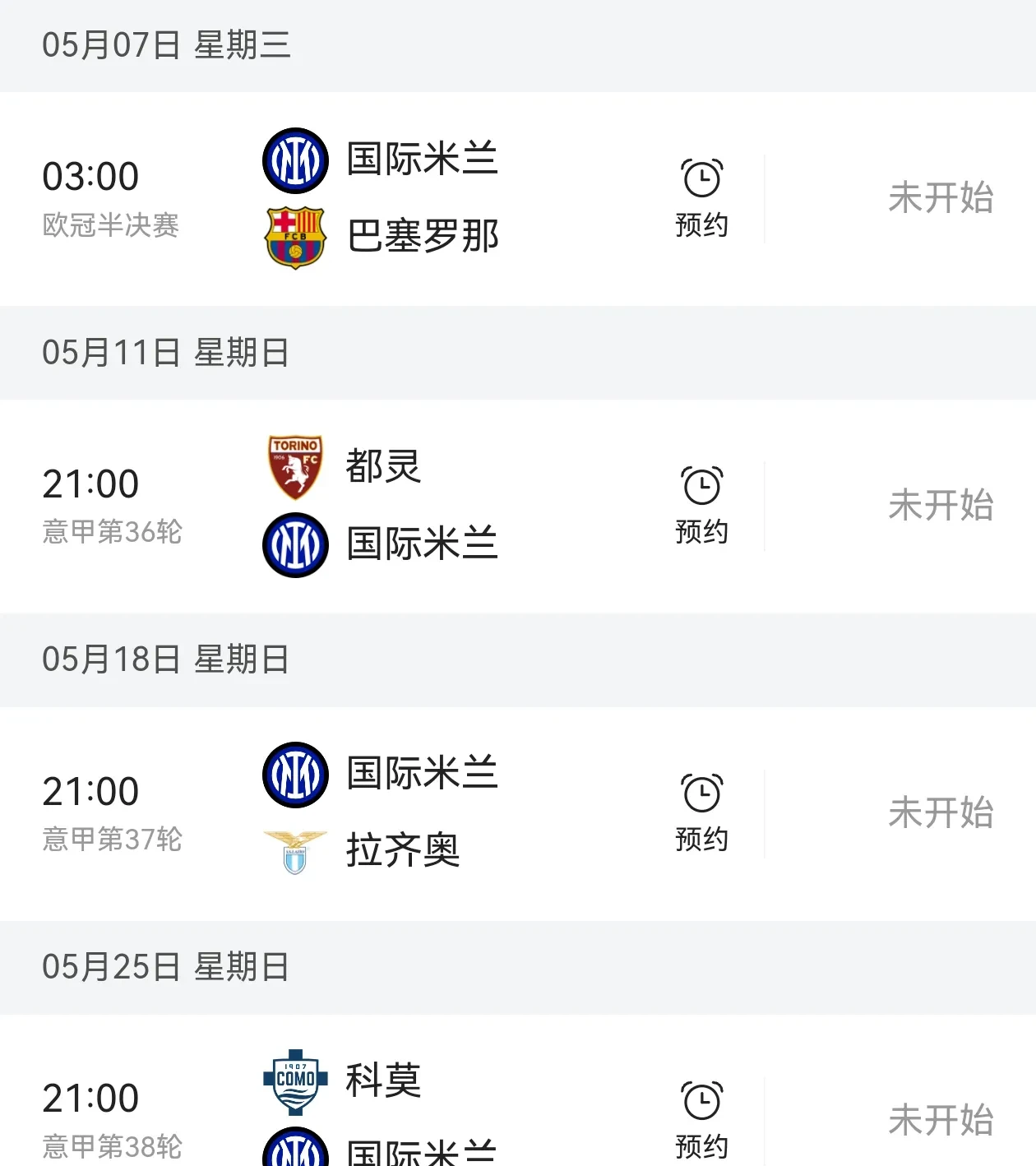This screenshot has height=1166, width=1036.
Task: Select the Lazio eagle crest
Action: pyautogui.click(x=294, y=853)
